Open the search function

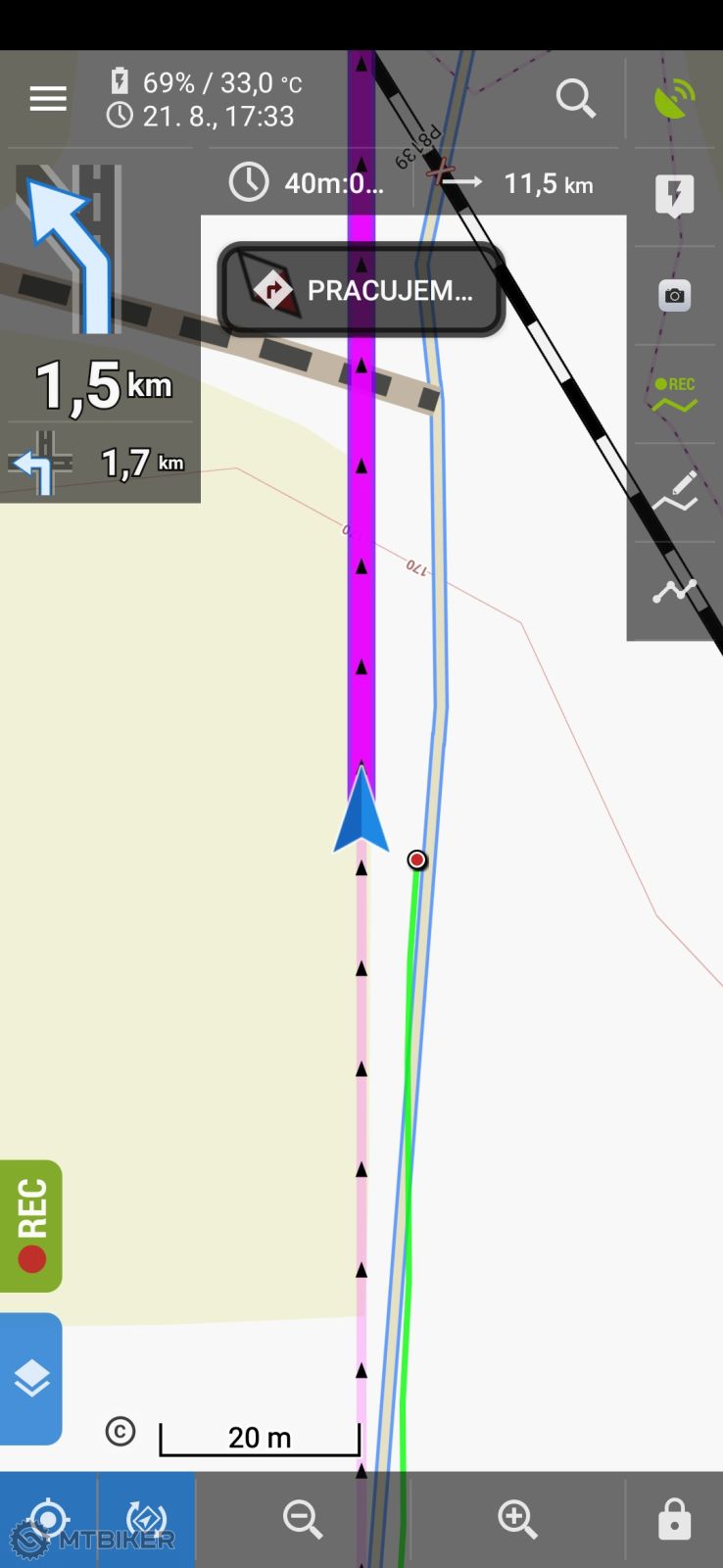click(x=576, y=98)
